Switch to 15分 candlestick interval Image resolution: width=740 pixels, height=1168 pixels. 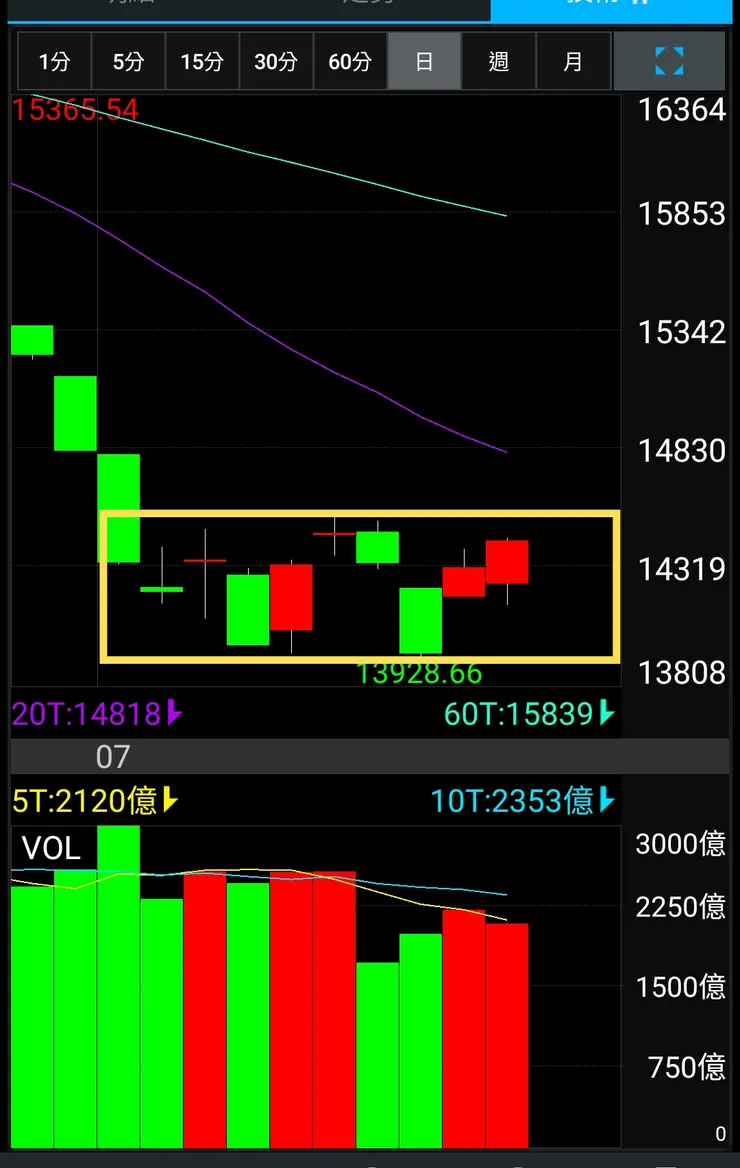tap(202, 62)
